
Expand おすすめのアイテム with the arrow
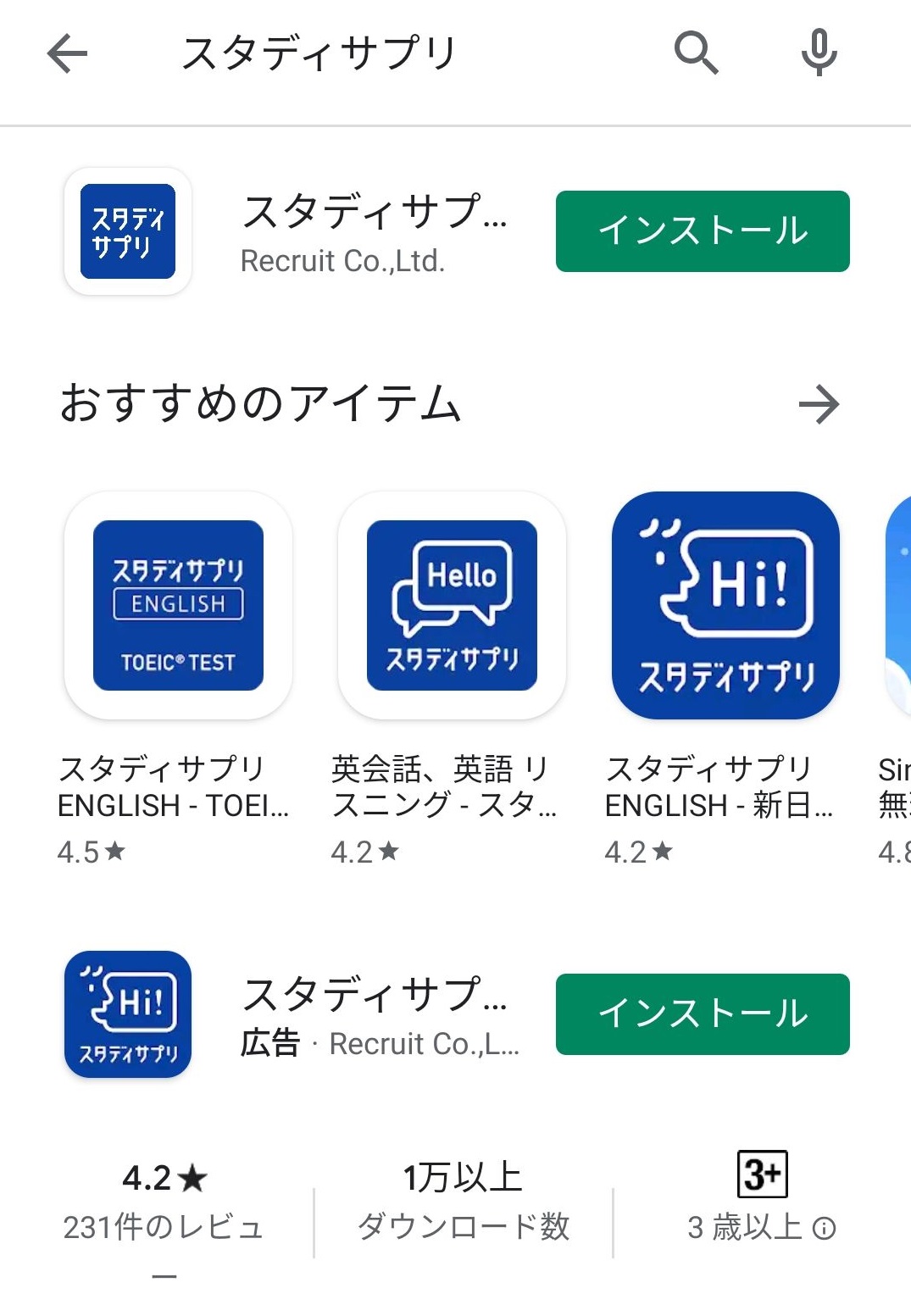coord(818,404)
